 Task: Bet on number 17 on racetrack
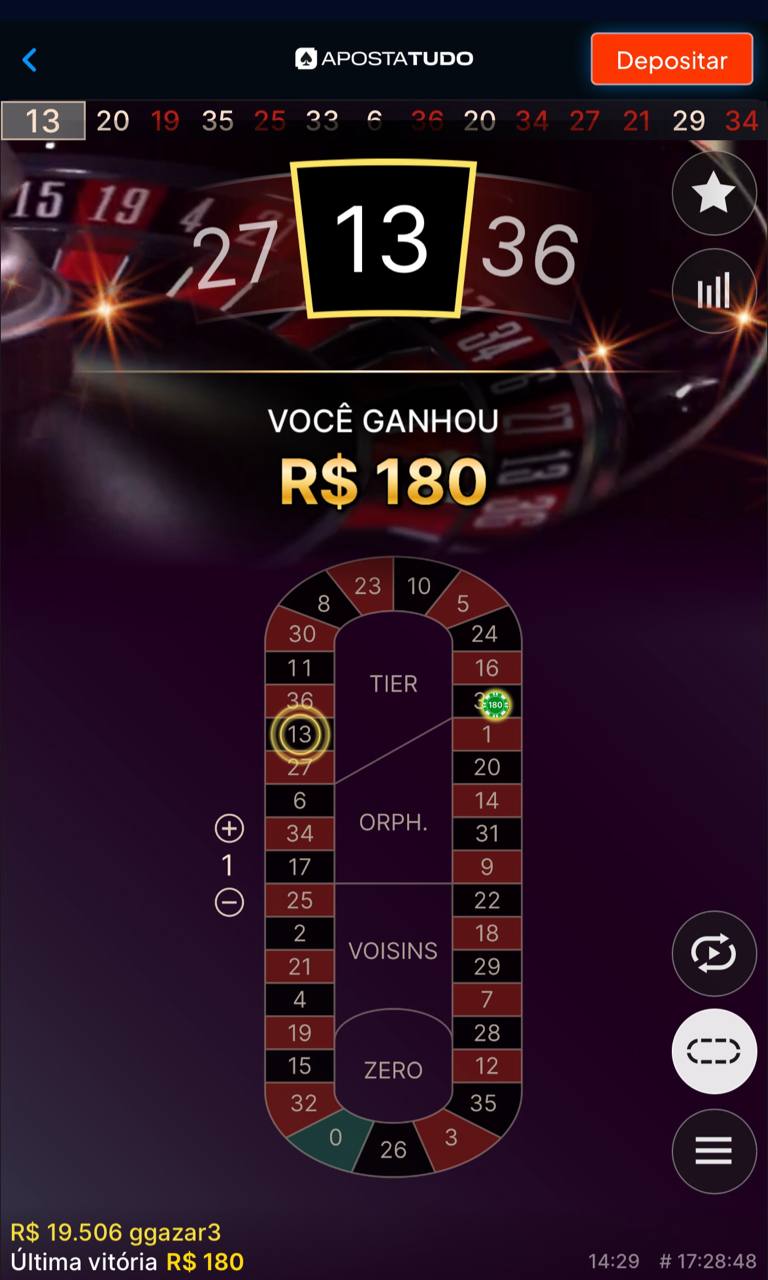click(299, 867)
